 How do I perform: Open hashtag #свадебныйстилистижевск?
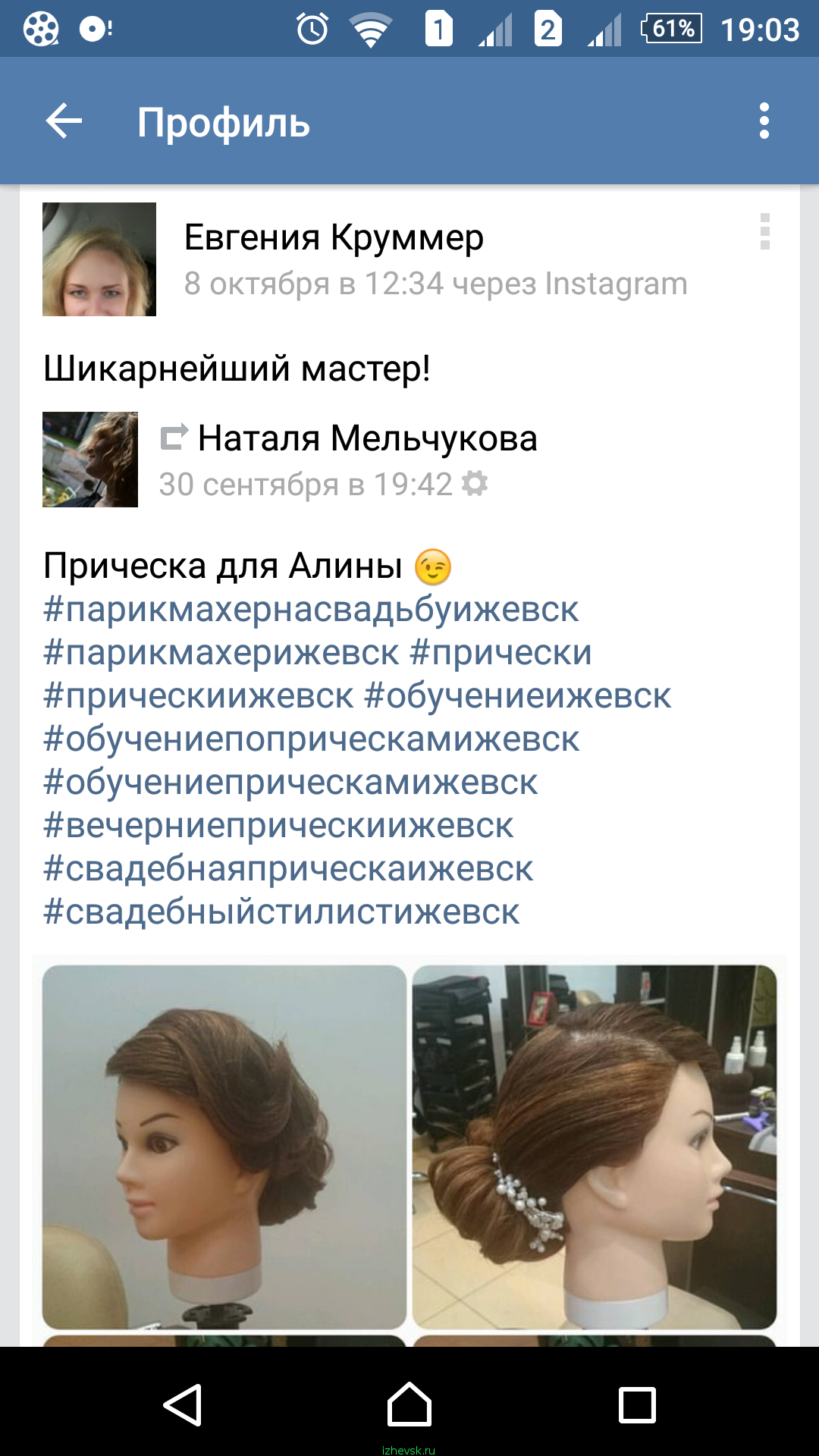click(281, 912)
